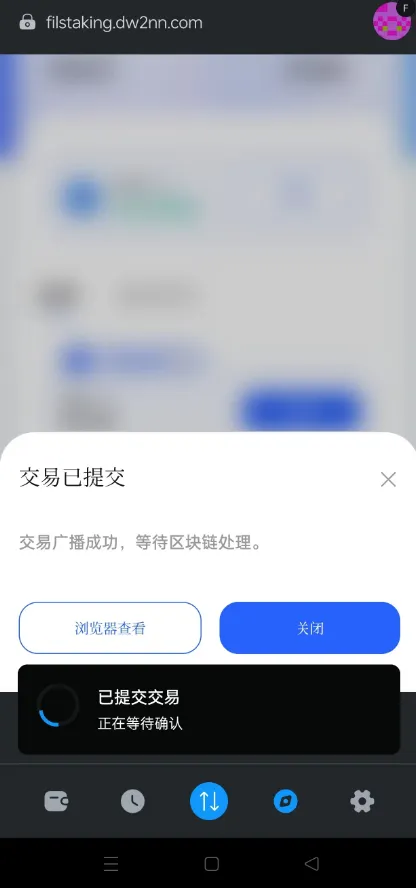This screenshot has width=416, height=888.
Task: Tap the 已提交交易 pending notification
Action: click(209, 710)
